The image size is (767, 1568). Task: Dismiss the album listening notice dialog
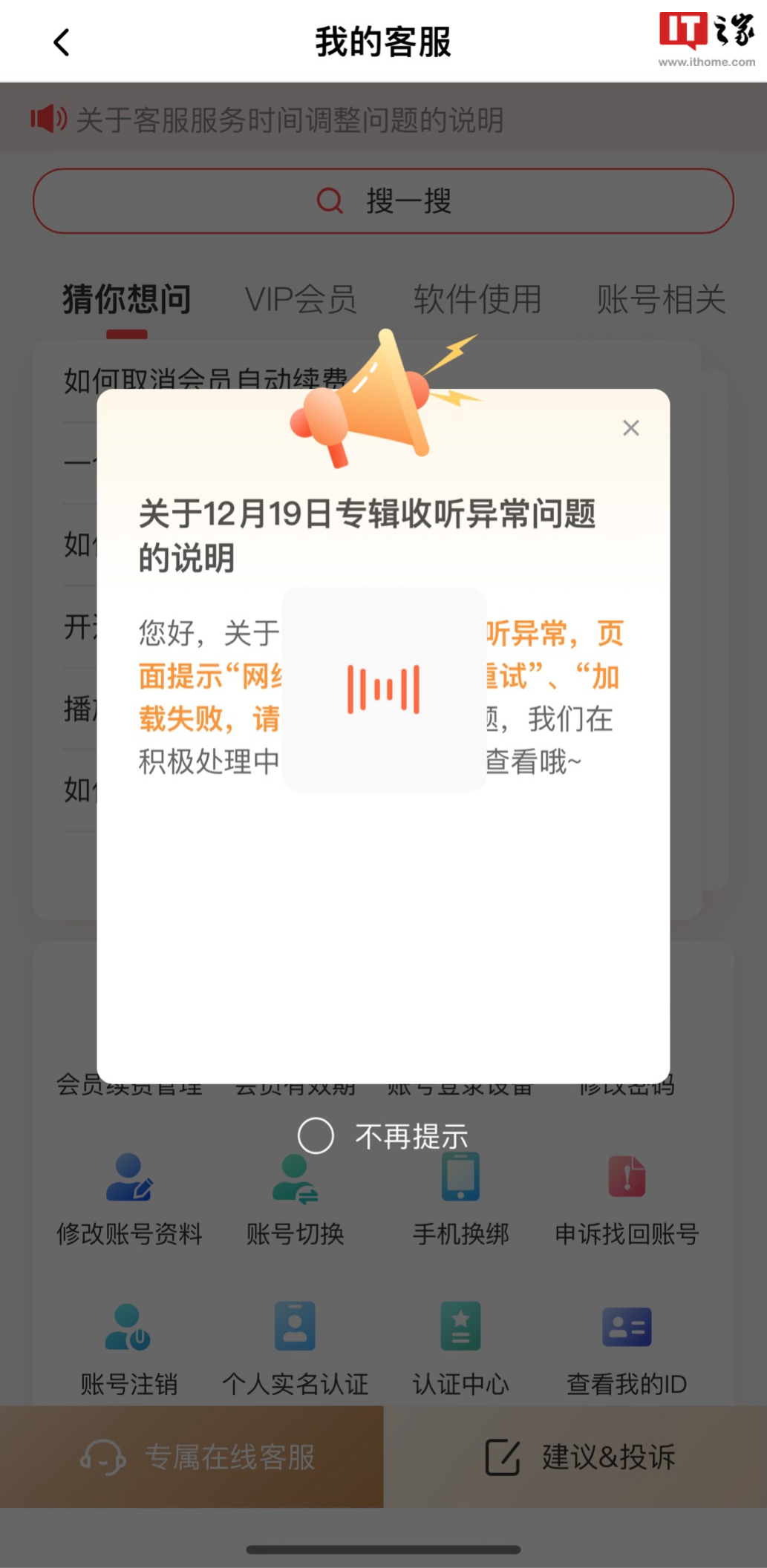tap(630, 428)
